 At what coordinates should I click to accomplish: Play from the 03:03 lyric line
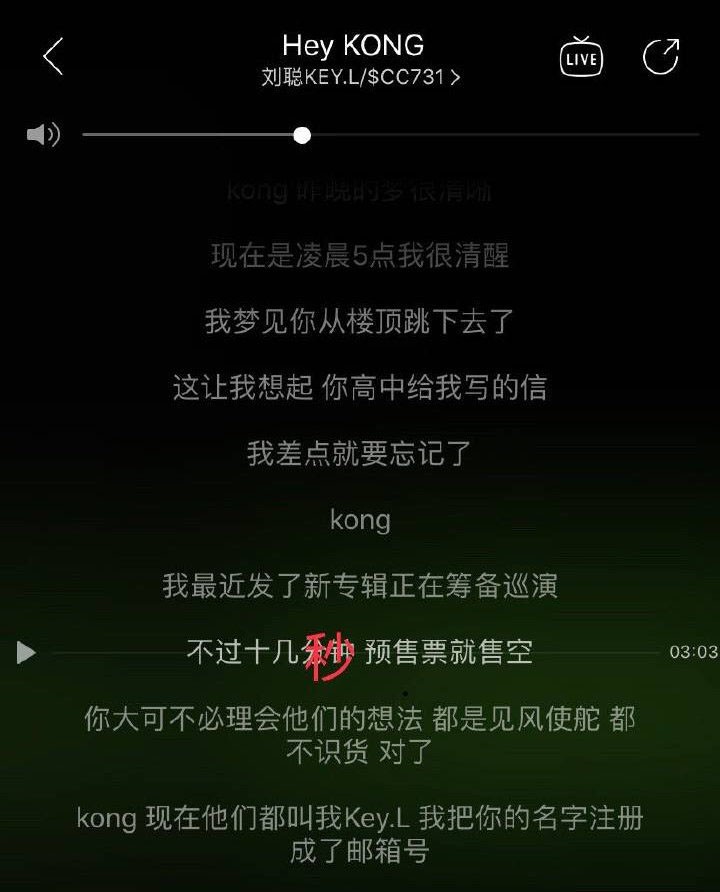(27, 653)
